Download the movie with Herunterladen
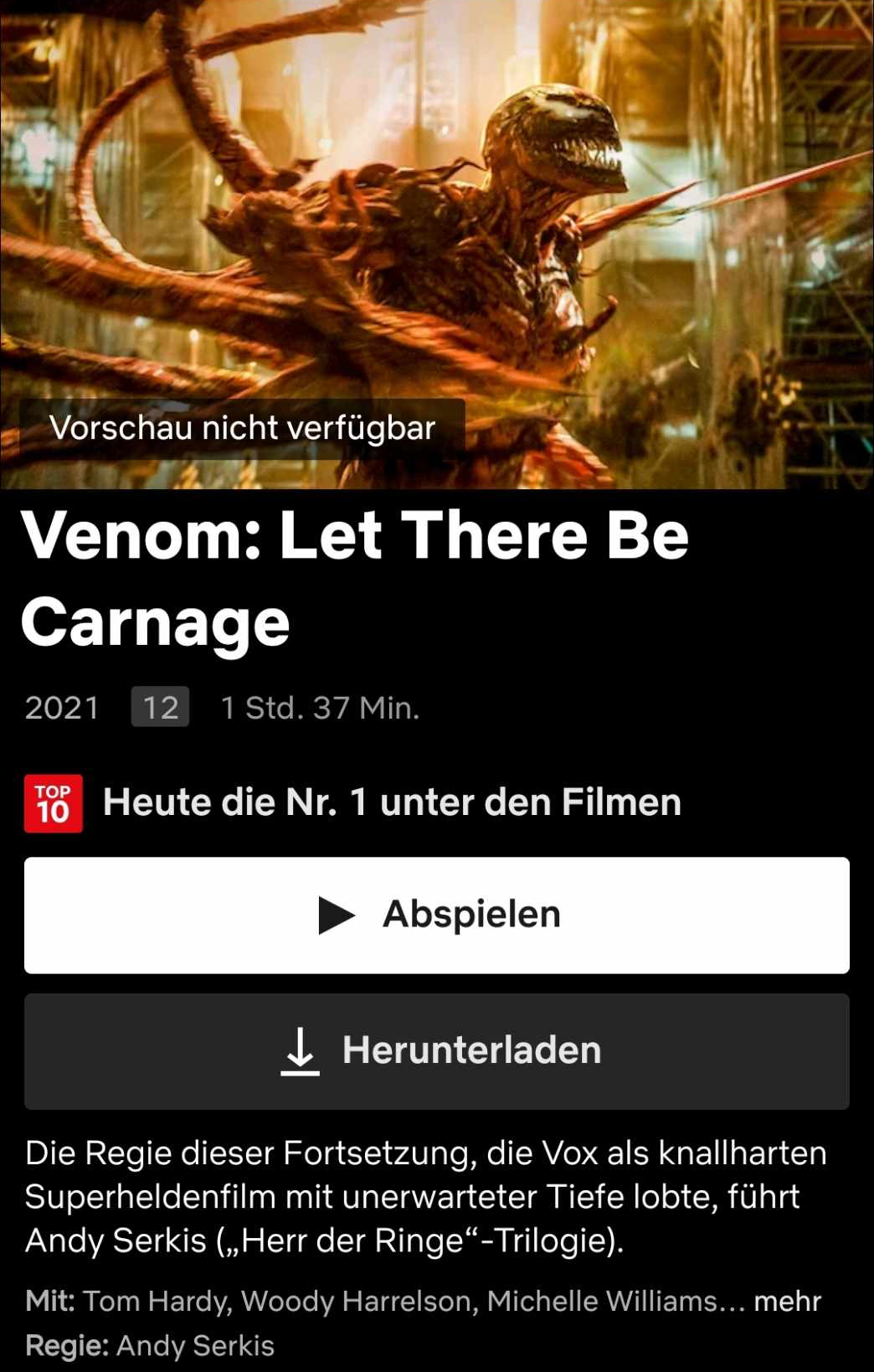The width and height of the screenshot is (874, 1372). pyautogui.click(x=436, y=1051)
